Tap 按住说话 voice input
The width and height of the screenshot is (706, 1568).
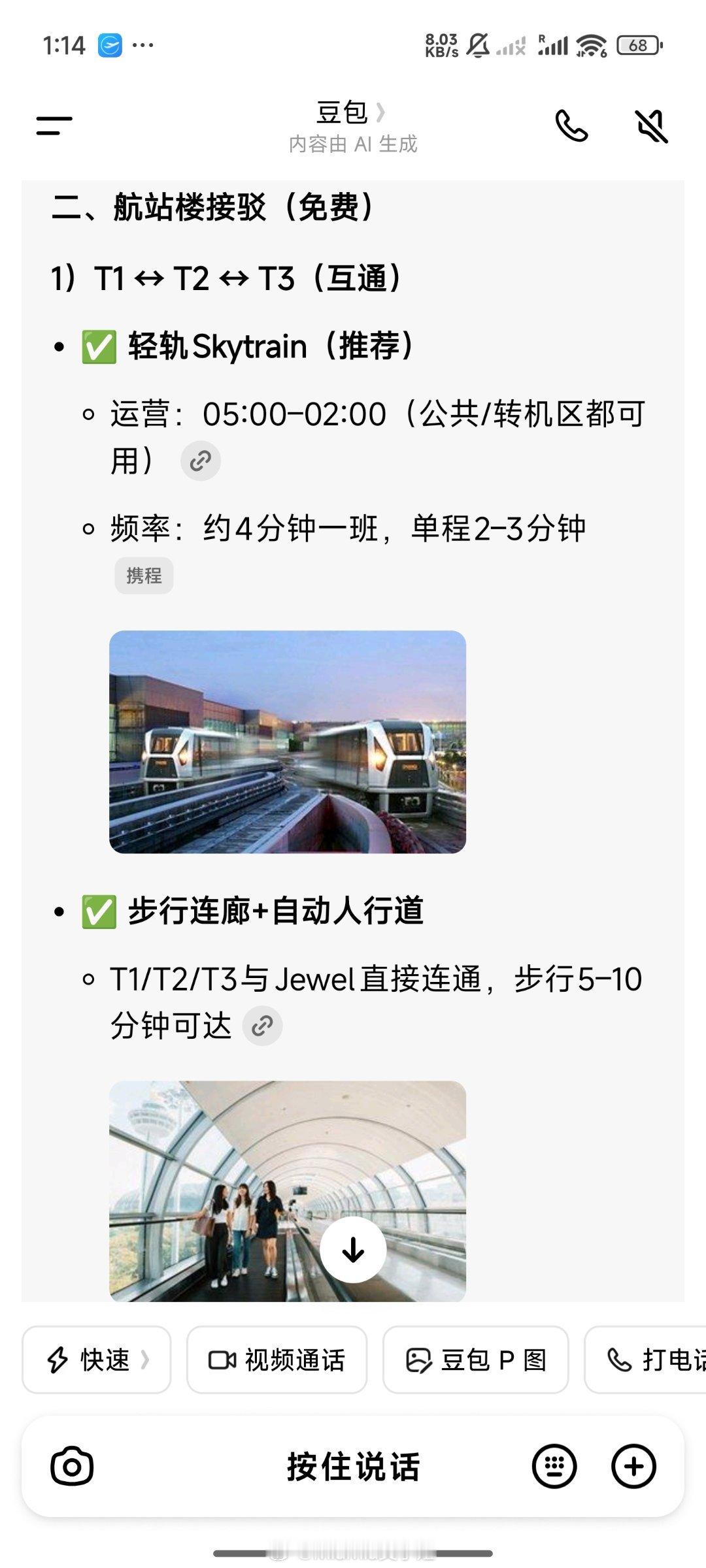(353, 1467)
